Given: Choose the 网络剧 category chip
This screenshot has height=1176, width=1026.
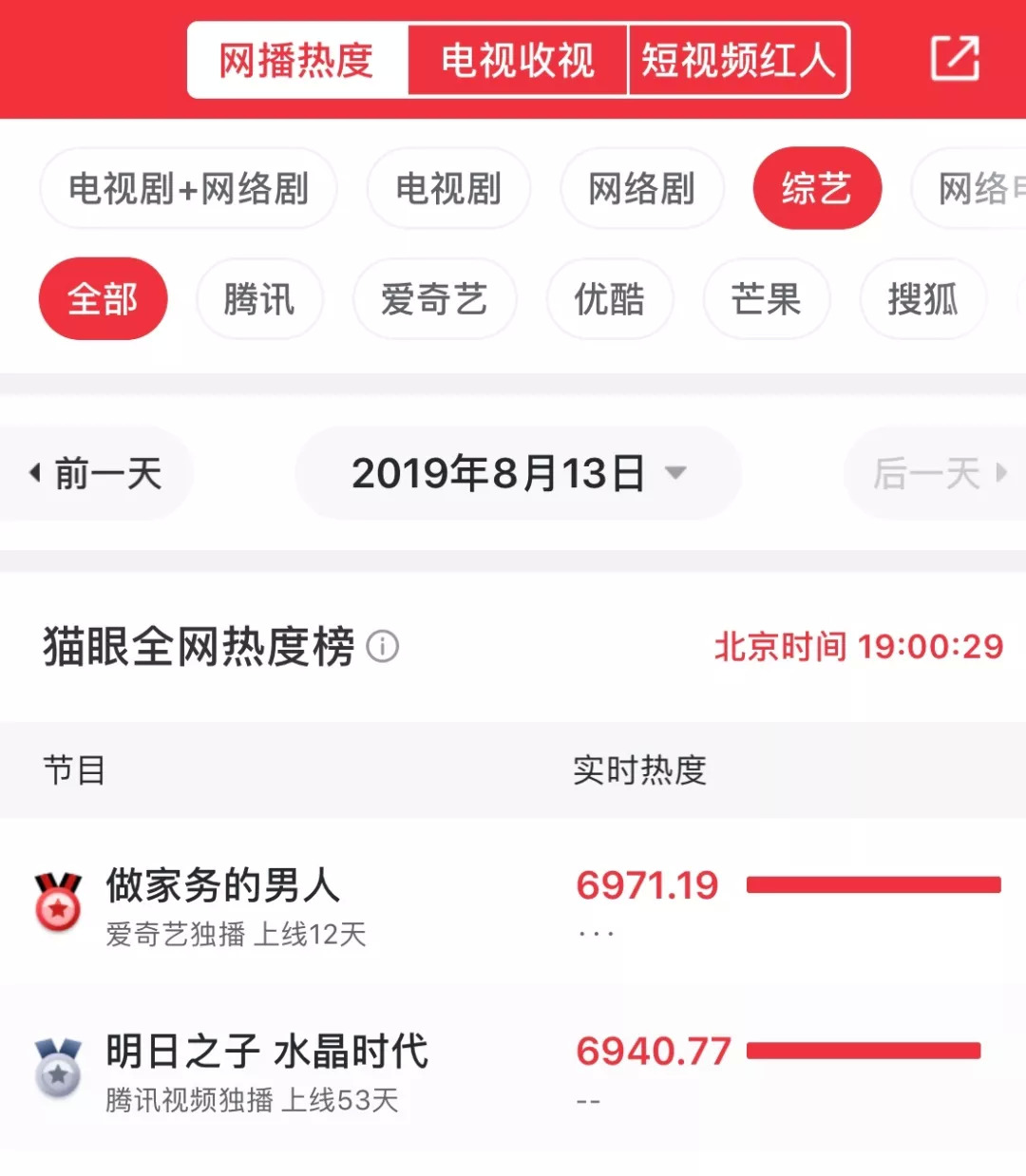Looking at the screenshot, I should coord(642,188).
